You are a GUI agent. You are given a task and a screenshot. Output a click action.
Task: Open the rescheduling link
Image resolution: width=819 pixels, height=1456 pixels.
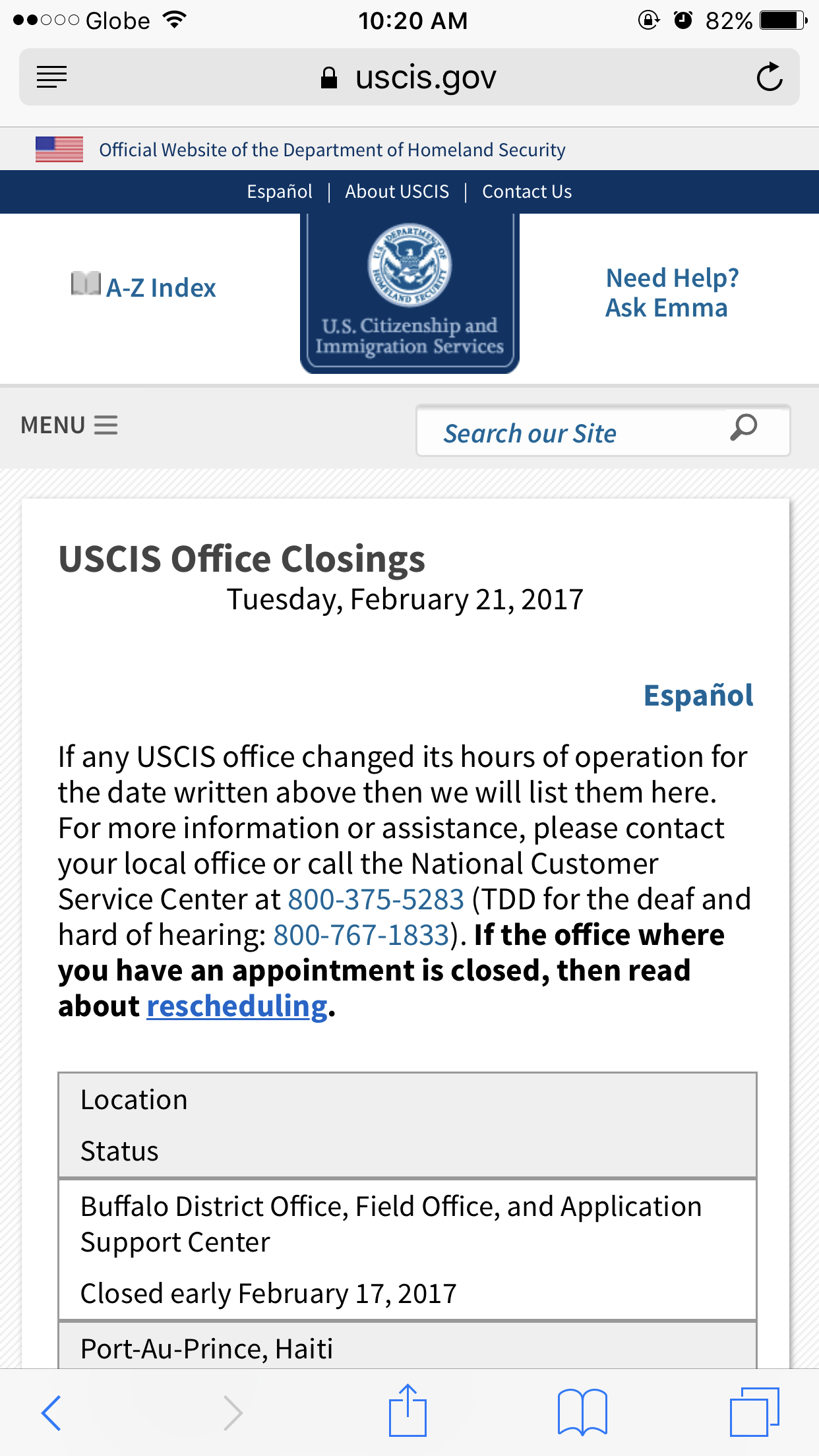coord(237,1007)
